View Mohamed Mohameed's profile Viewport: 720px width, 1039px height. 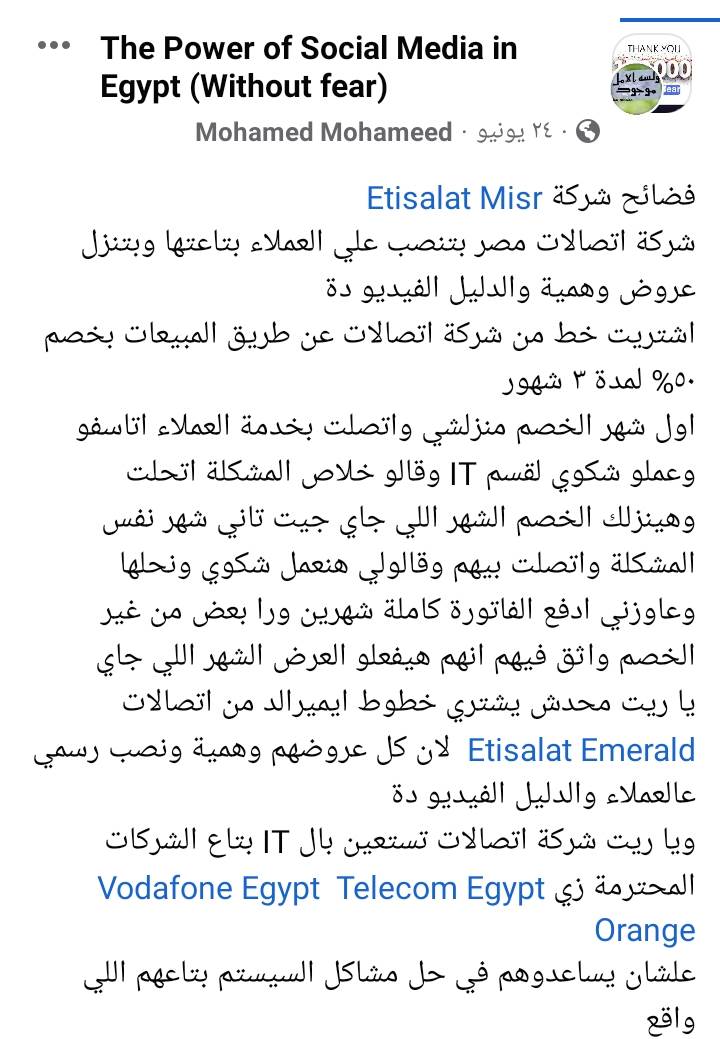coord(323,132)
